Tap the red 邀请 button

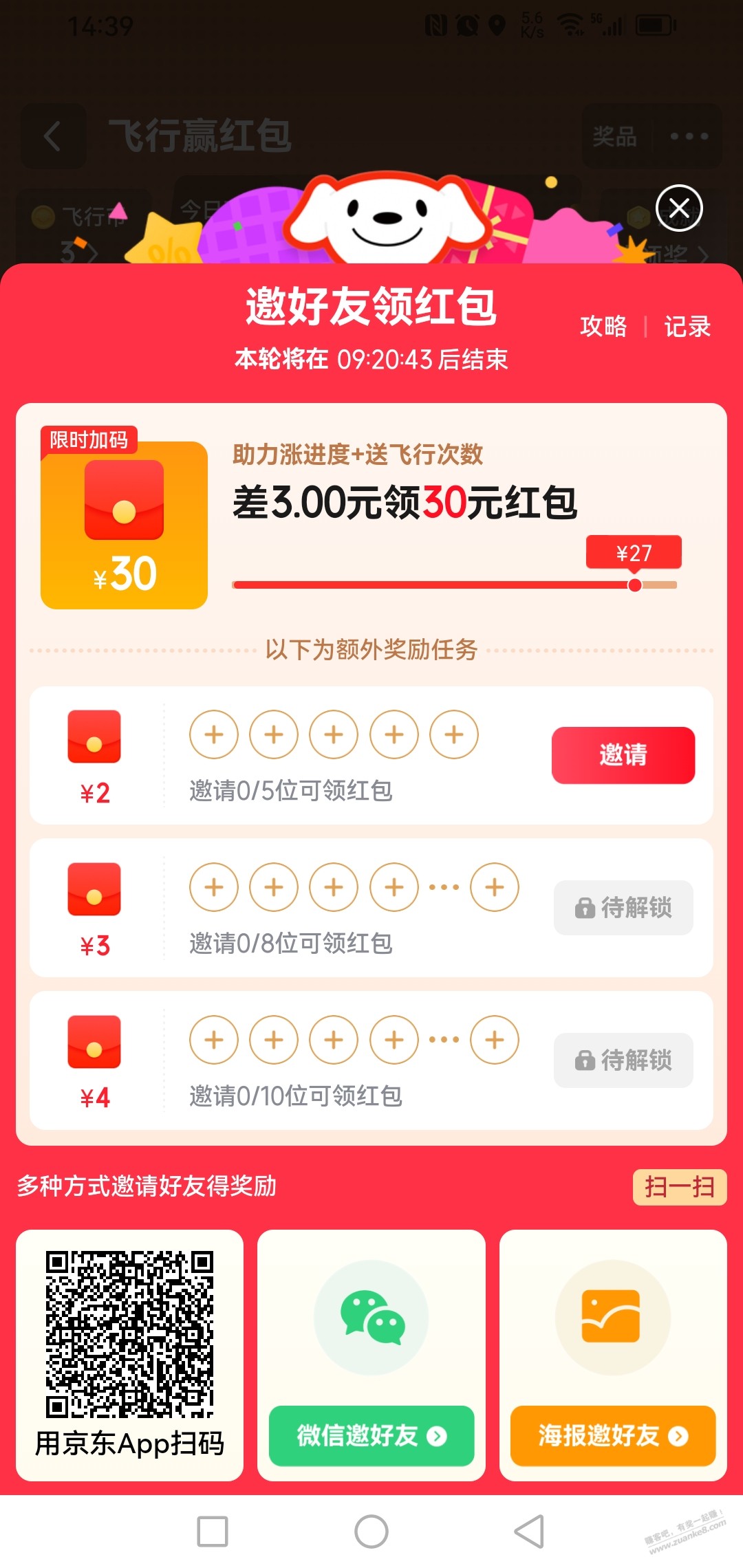pyautogui.click(x=623, y=755)
